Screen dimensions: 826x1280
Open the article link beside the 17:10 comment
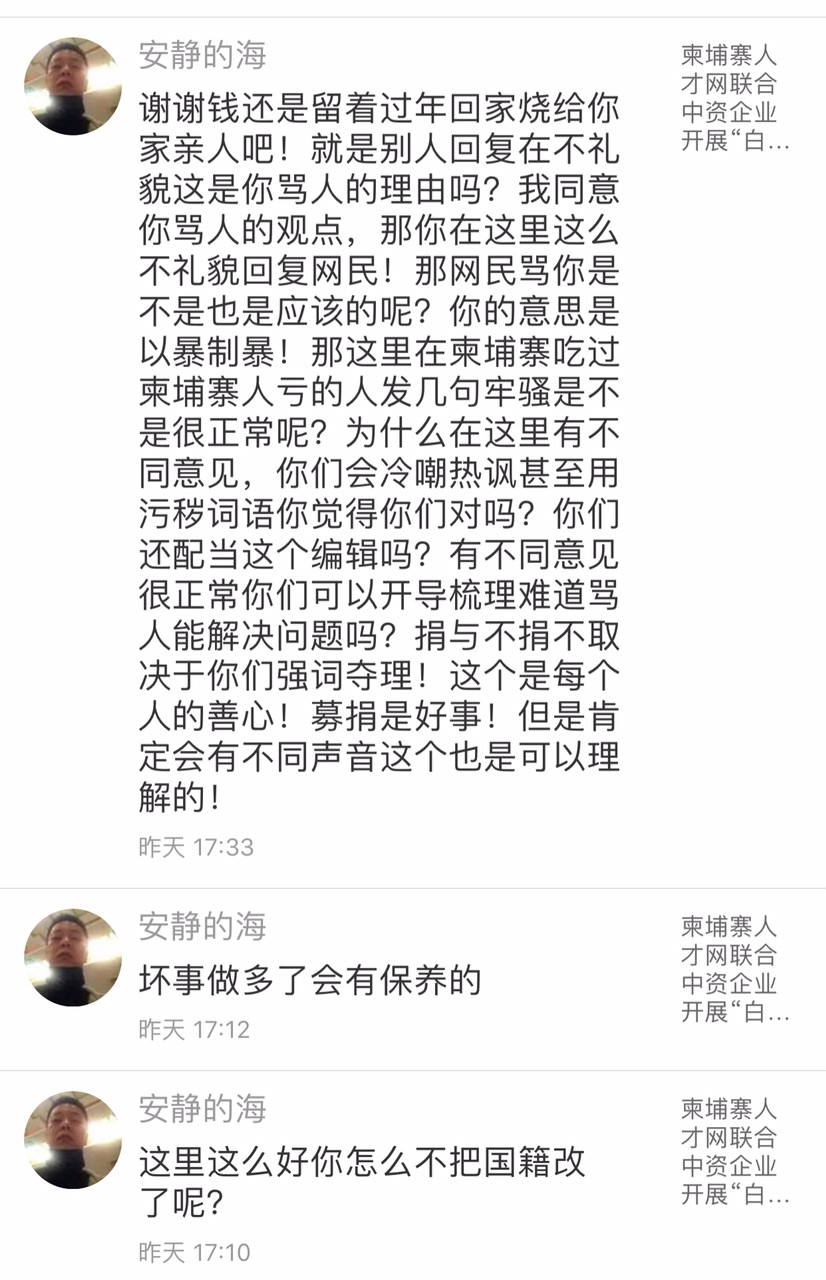(735, 1151)
